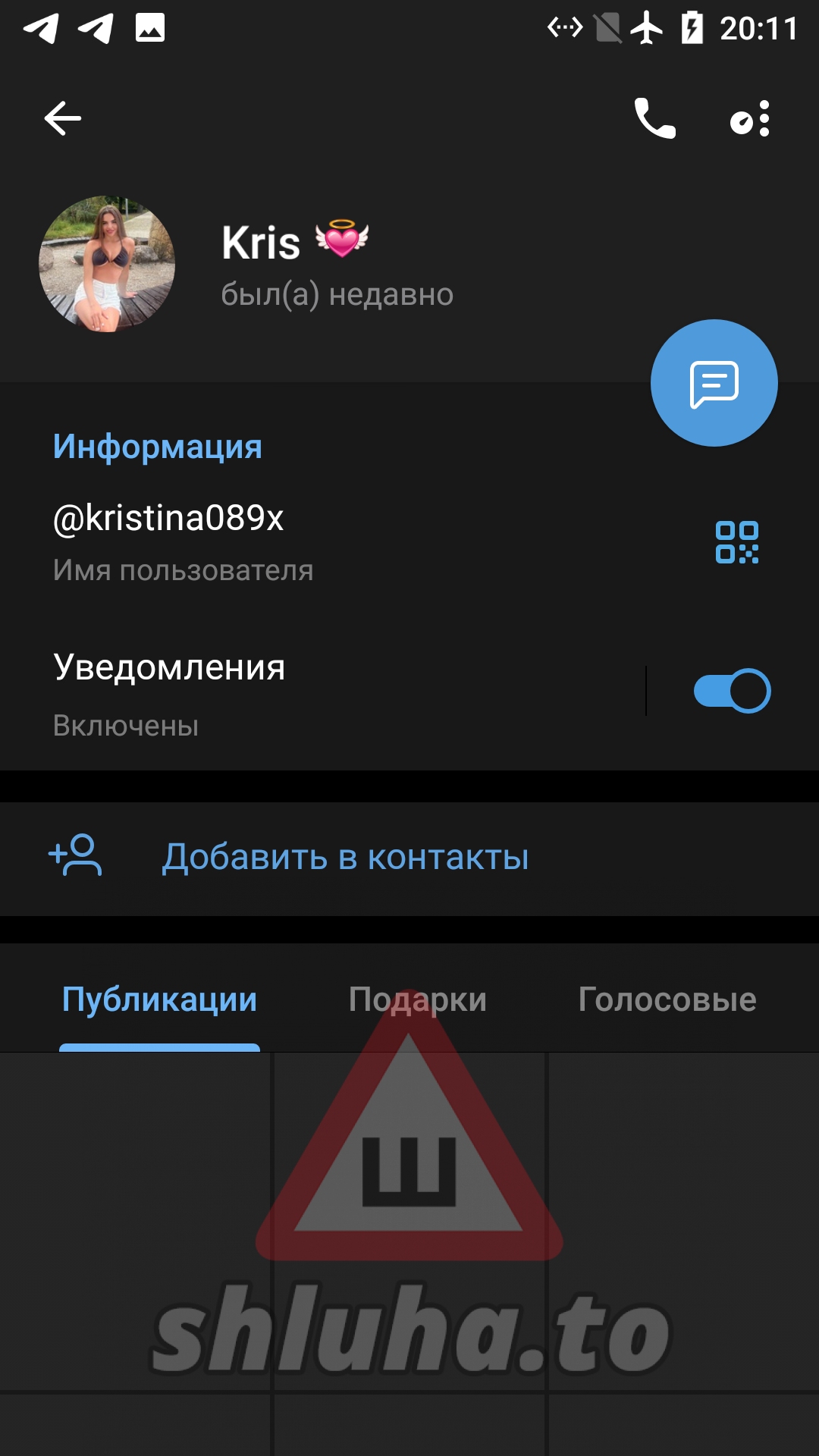Switch to the Публикации tab
The height and width of the screenshot is (1456, 819).
pyautogui.click(x=159, y=999)
